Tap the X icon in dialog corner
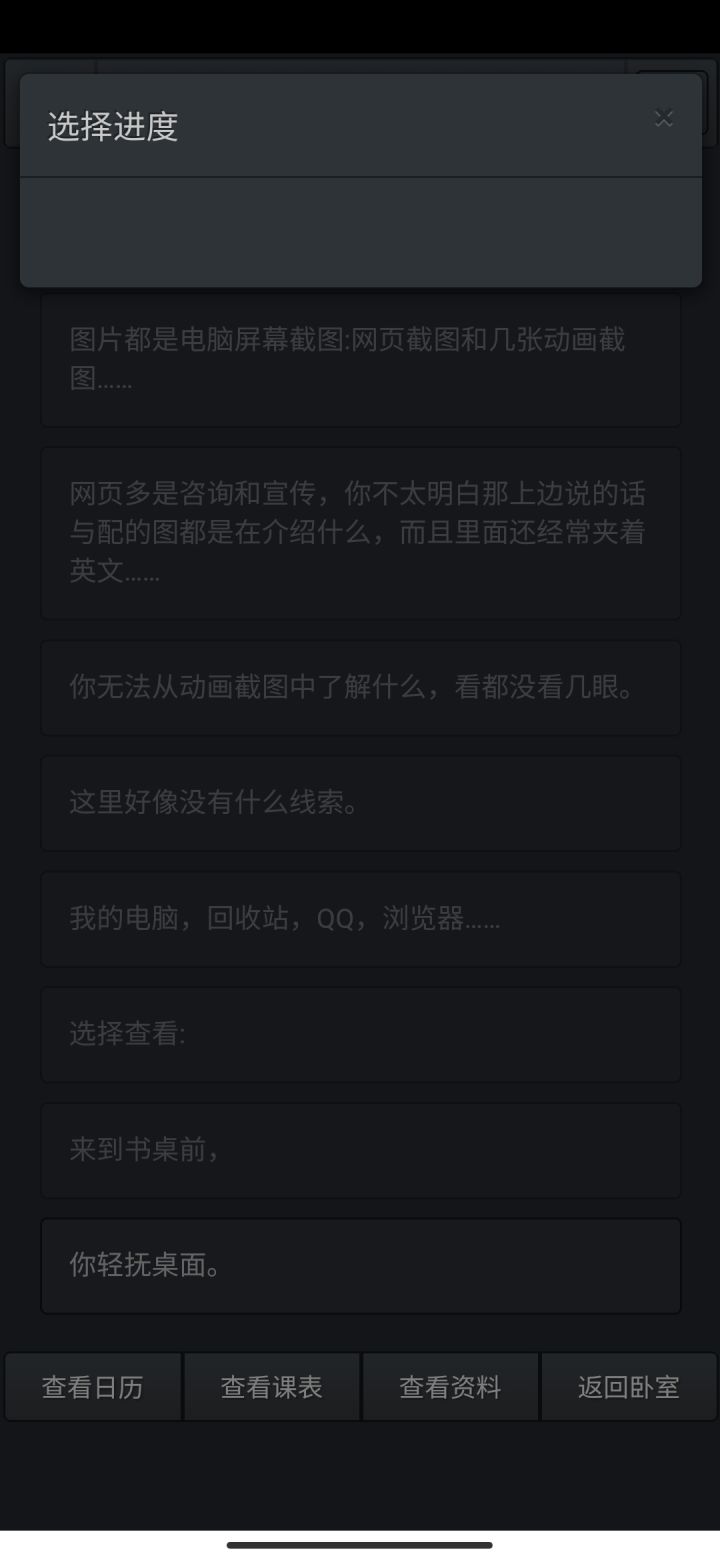The height and width of the screenshot is (1560, 720). tap(664, 118)
